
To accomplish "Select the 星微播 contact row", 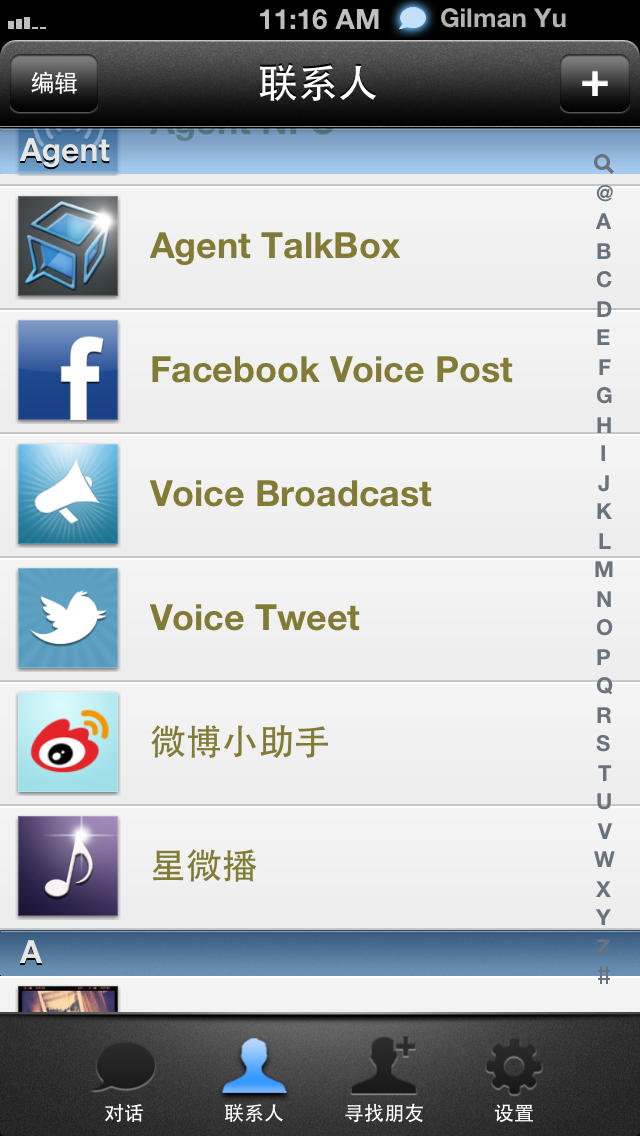I will [320, 866].
